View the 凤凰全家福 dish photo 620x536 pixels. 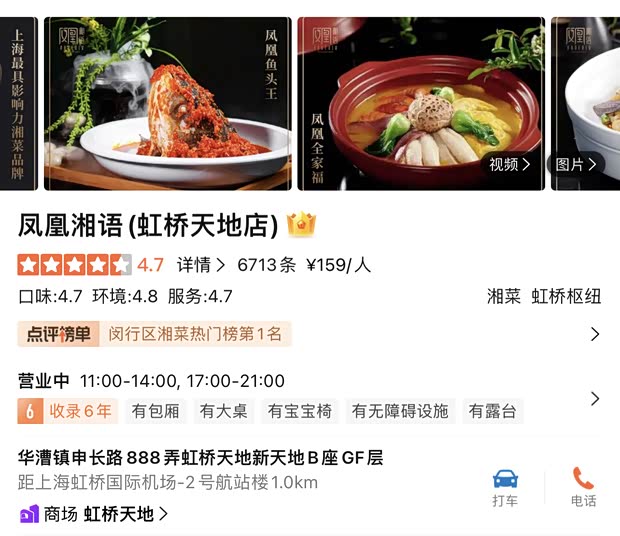coord(420,103)
